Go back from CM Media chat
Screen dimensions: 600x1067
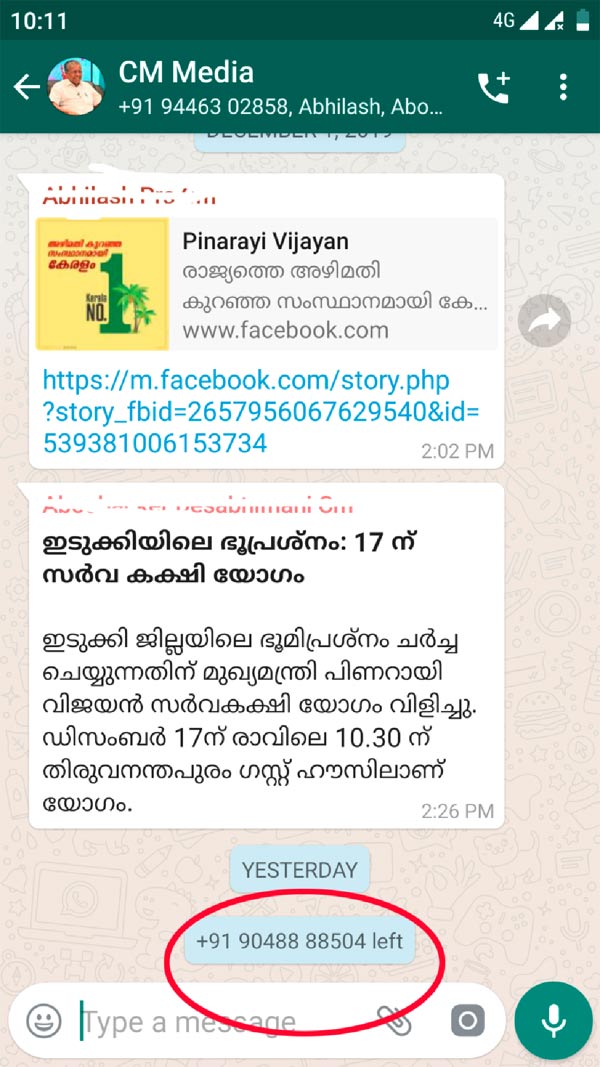click(26, 87)
